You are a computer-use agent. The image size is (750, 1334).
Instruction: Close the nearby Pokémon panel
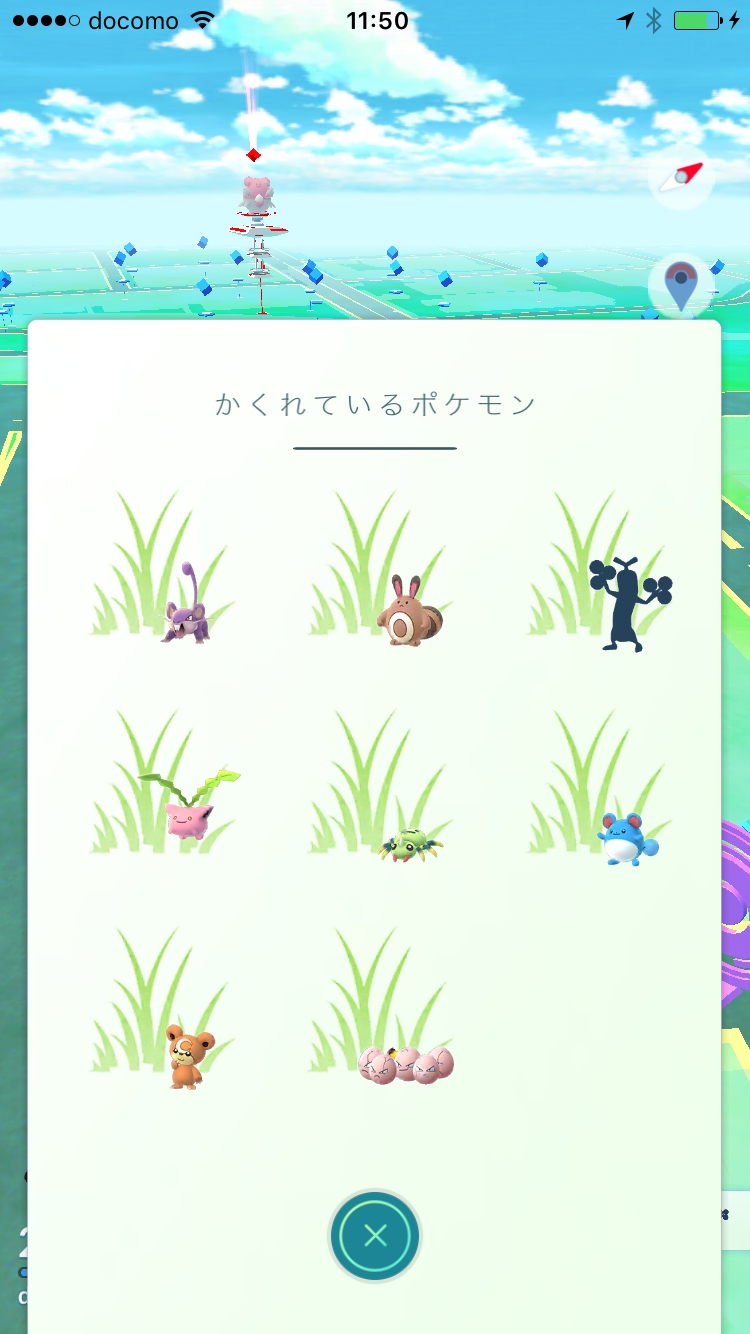coord(375,1236)
